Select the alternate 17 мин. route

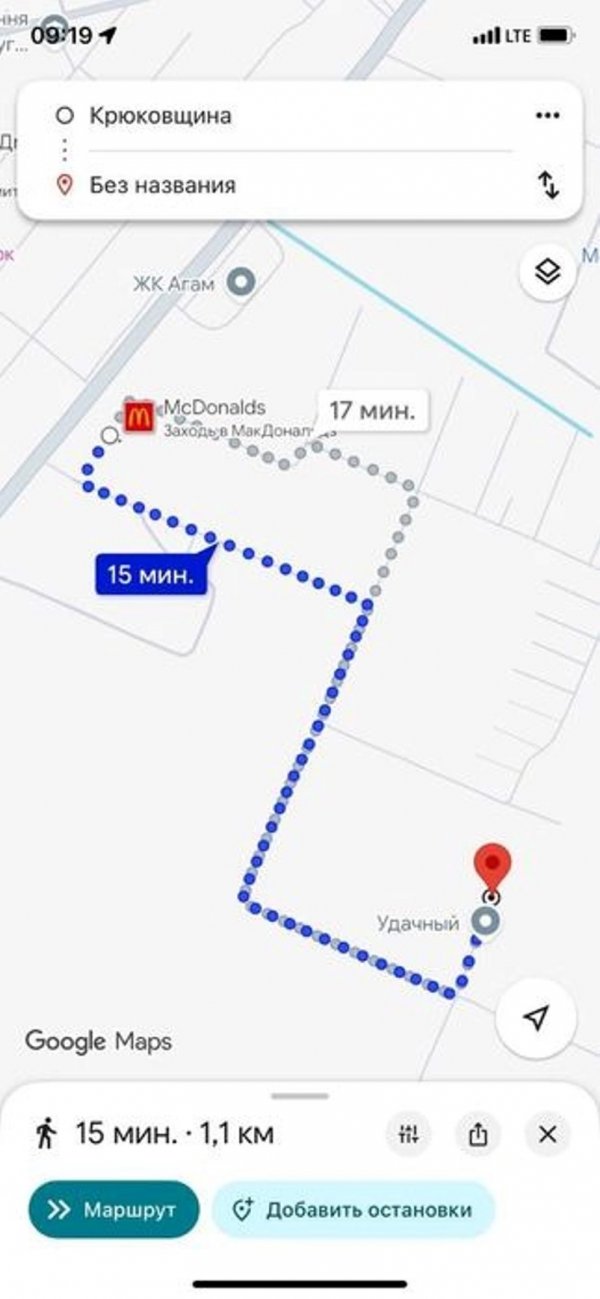[373, 410]
